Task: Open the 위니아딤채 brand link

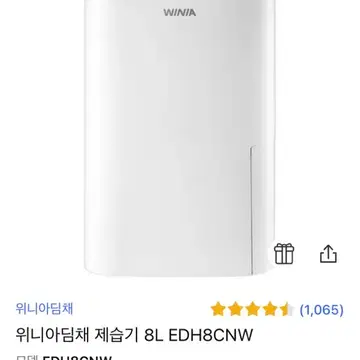Action: pyautogui.click(x=44, y=309)
